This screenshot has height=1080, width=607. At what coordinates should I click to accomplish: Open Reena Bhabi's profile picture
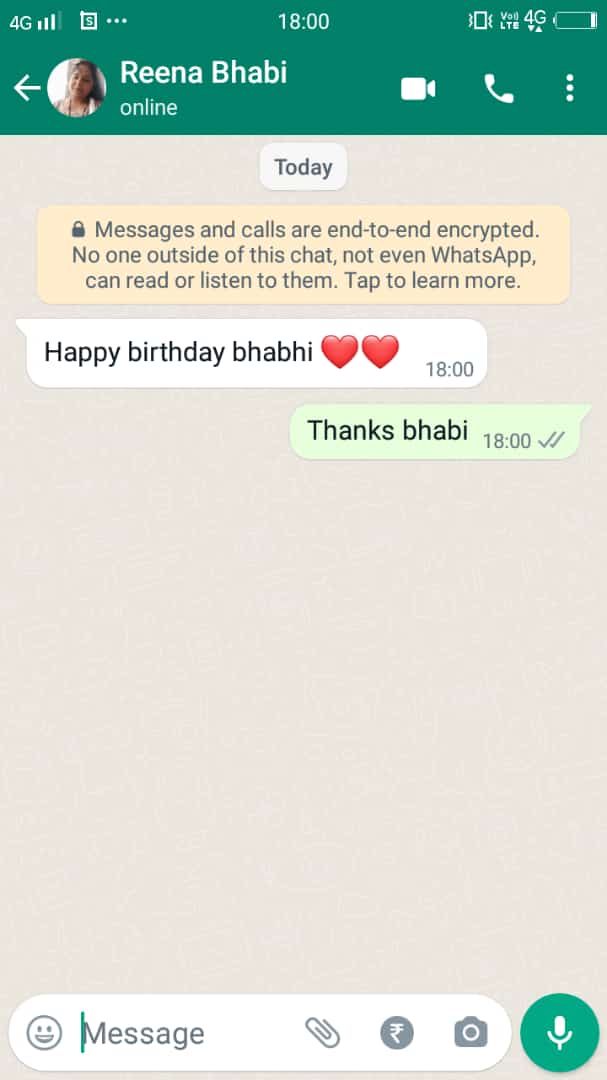(x=77, y=88)
